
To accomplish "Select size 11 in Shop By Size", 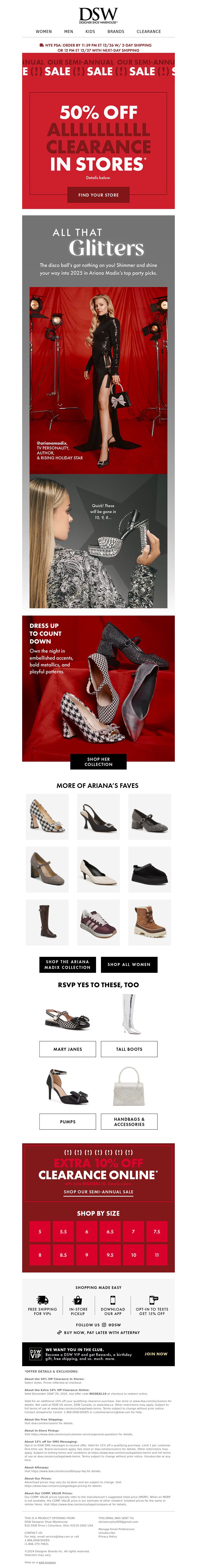I will click(x=157, y=1255).
